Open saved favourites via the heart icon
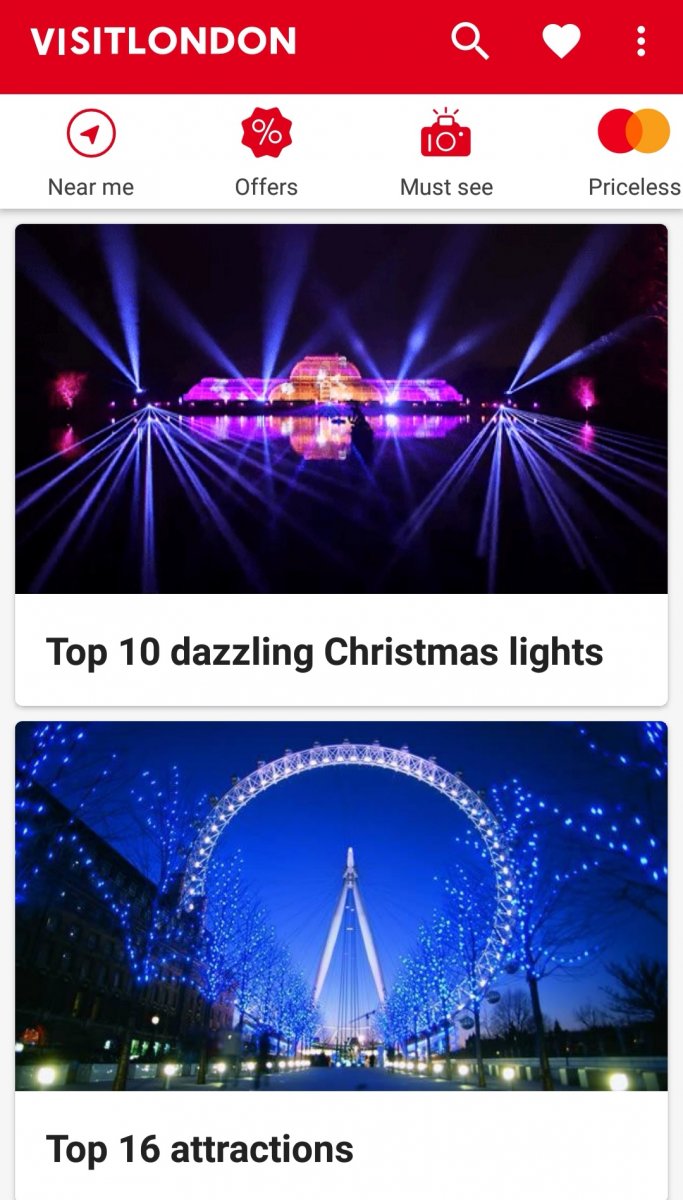Screen dimensions: 683x1200 pos(561,42)
